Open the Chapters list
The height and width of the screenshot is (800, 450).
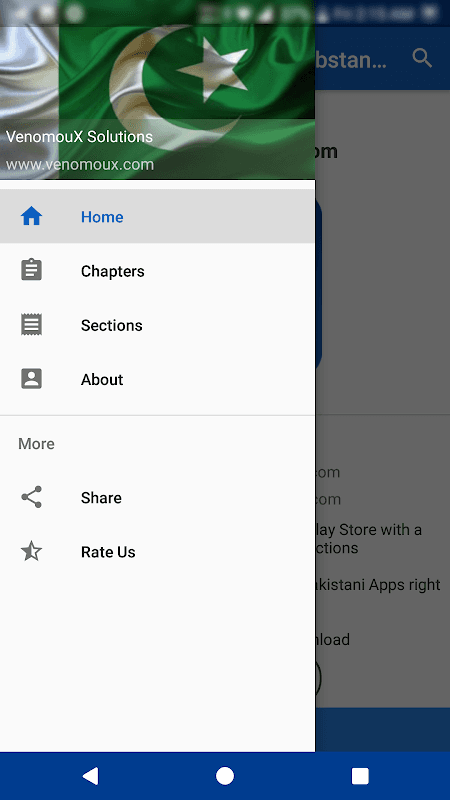point(157,271)
